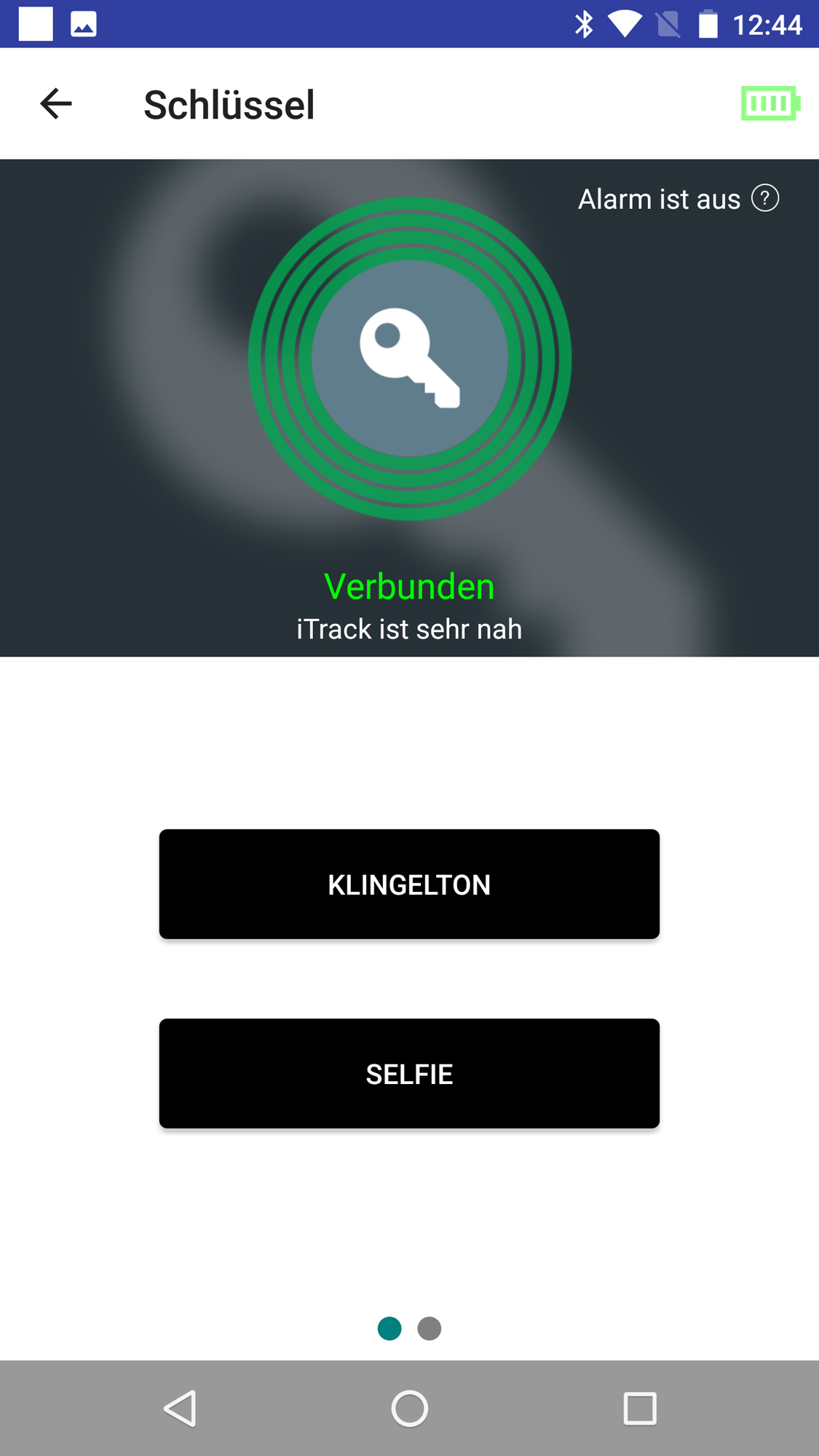Tap the key icon in green rings
The width and height of the screenshot is (819, 1456).
pyautogui.click(x=410, y=358)
